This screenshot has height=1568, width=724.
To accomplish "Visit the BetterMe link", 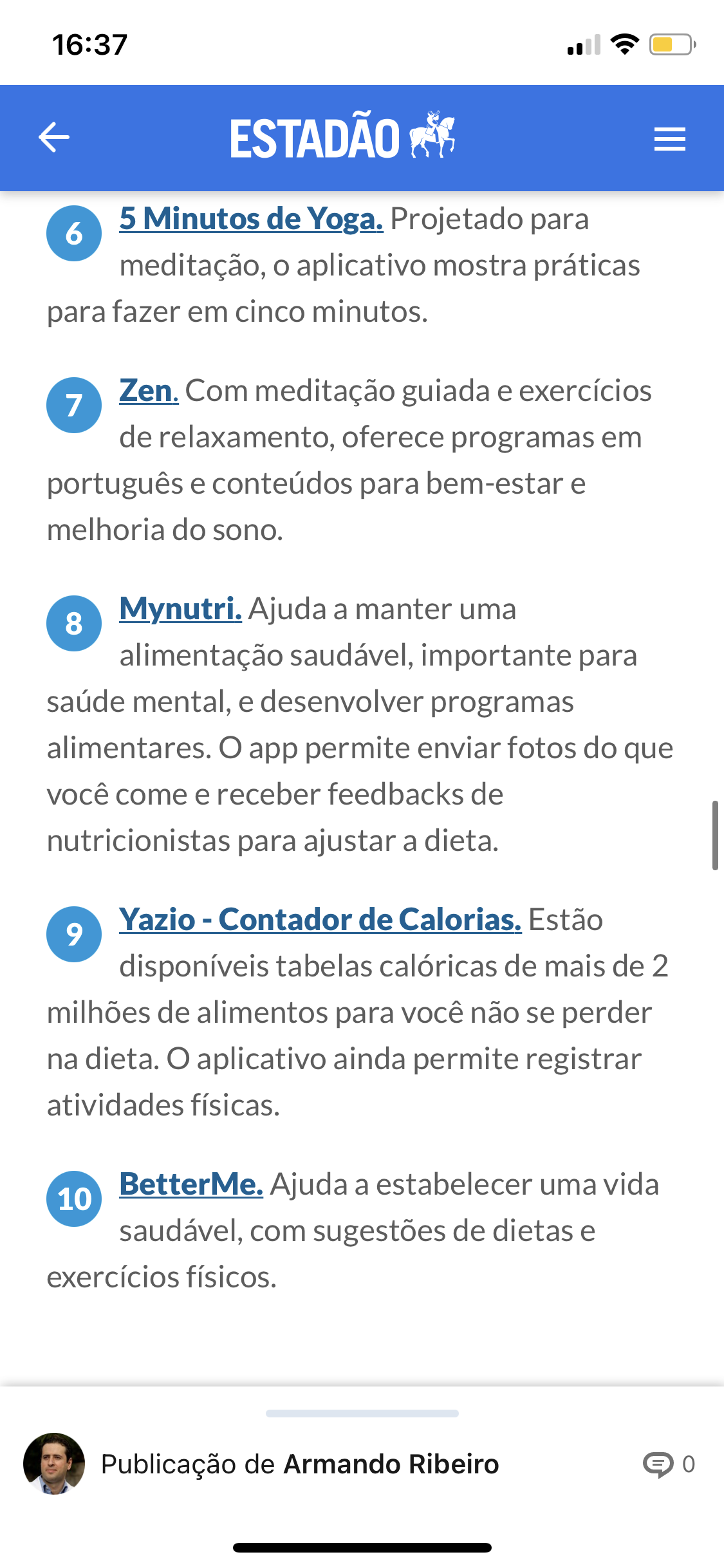I will coord(191,1184).
